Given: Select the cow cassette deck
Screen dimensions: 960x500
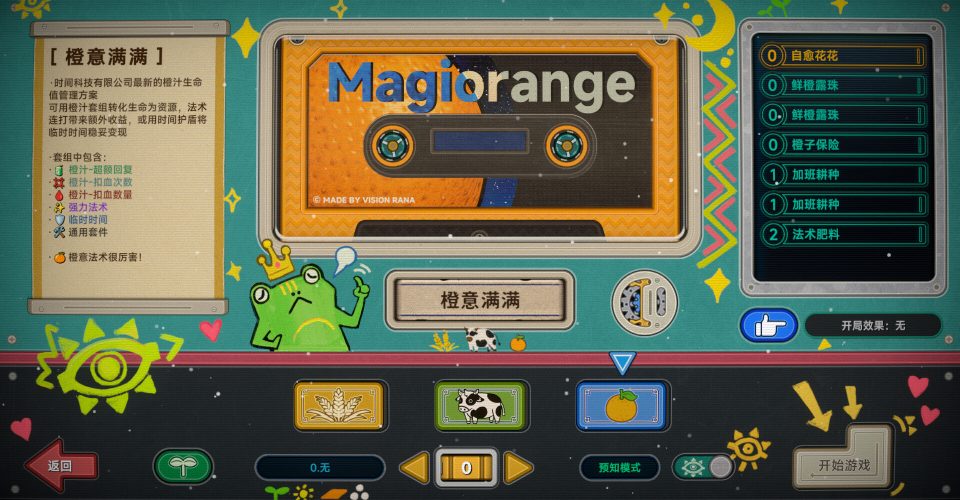Looking at the screenshot, I should pyautogui.click(x=481, y=406).
